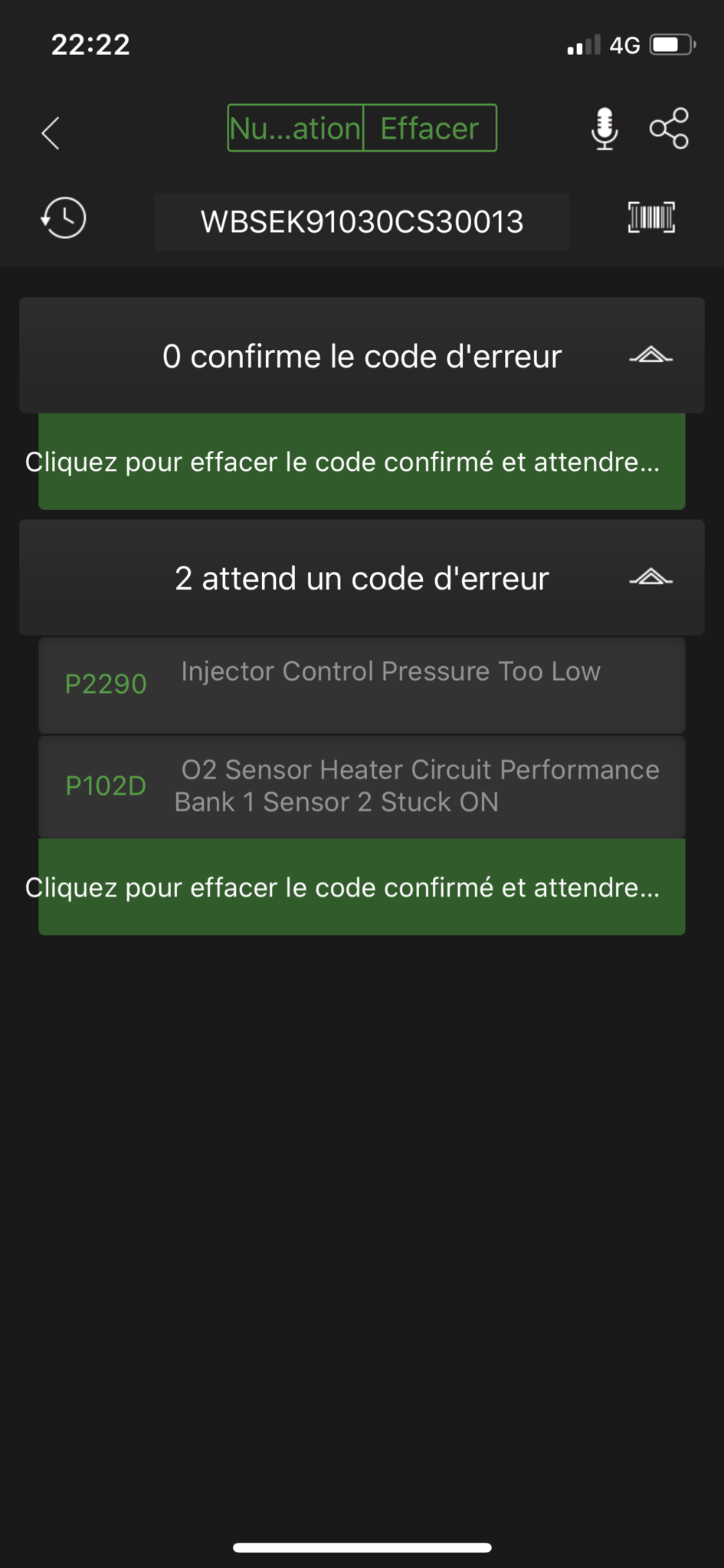The image size is (724, 1568).
Task: Open error code P2290 details
Action: click(362, 685)
